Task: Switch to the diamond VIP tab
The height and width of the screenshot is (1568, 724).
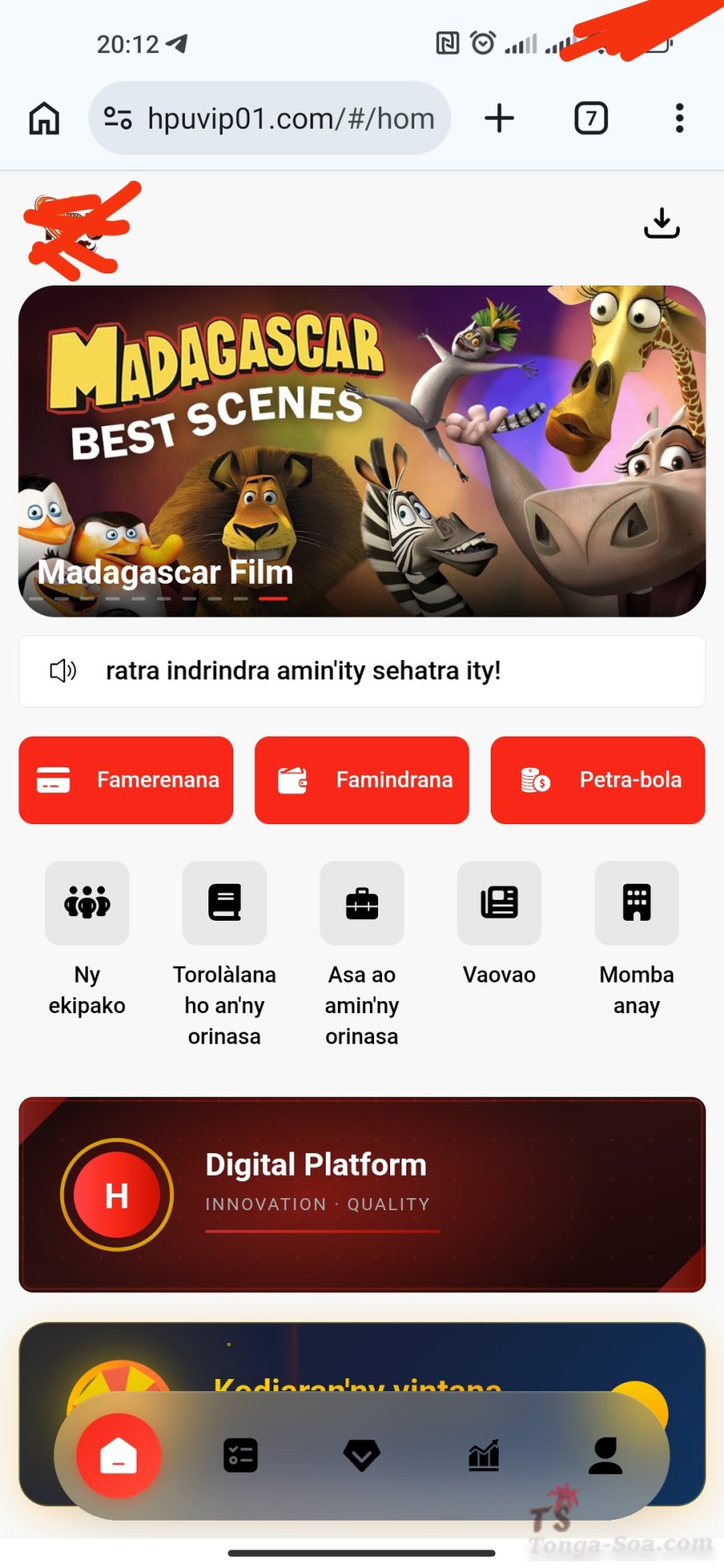Action: click(362, 1455)
